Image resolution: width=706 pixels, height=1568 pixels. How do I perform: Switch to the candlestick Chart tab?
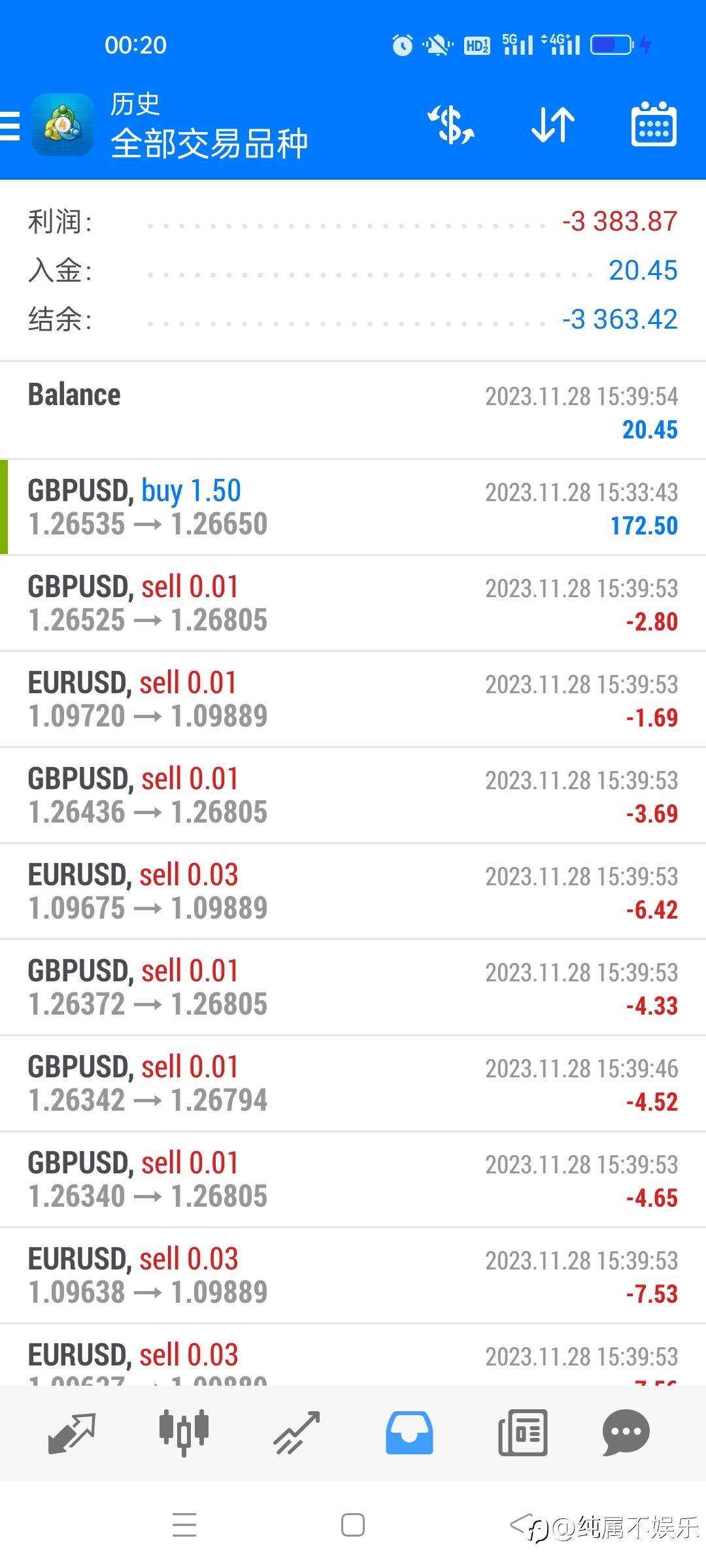point(184,1433)
